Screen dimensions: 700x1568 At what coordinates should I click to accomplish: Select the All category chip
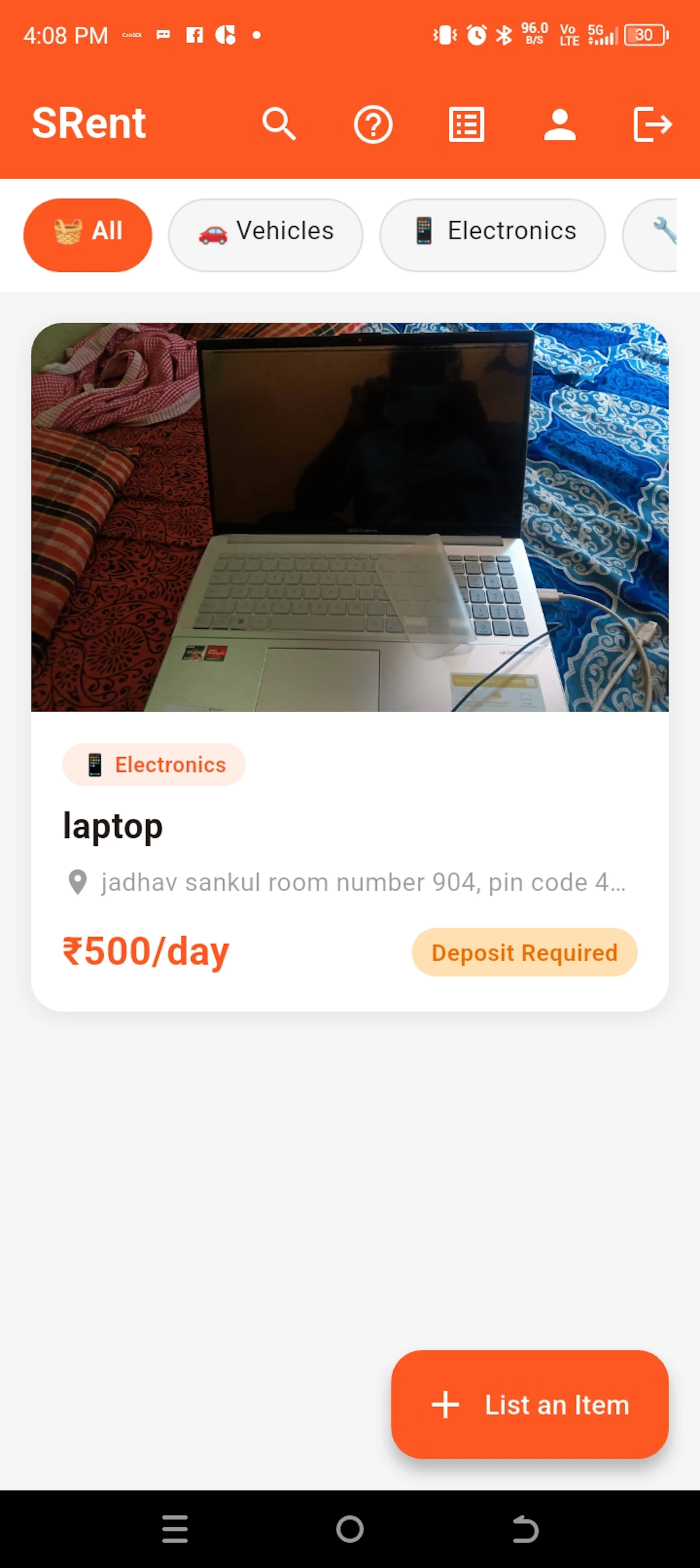tap(87, 235)
